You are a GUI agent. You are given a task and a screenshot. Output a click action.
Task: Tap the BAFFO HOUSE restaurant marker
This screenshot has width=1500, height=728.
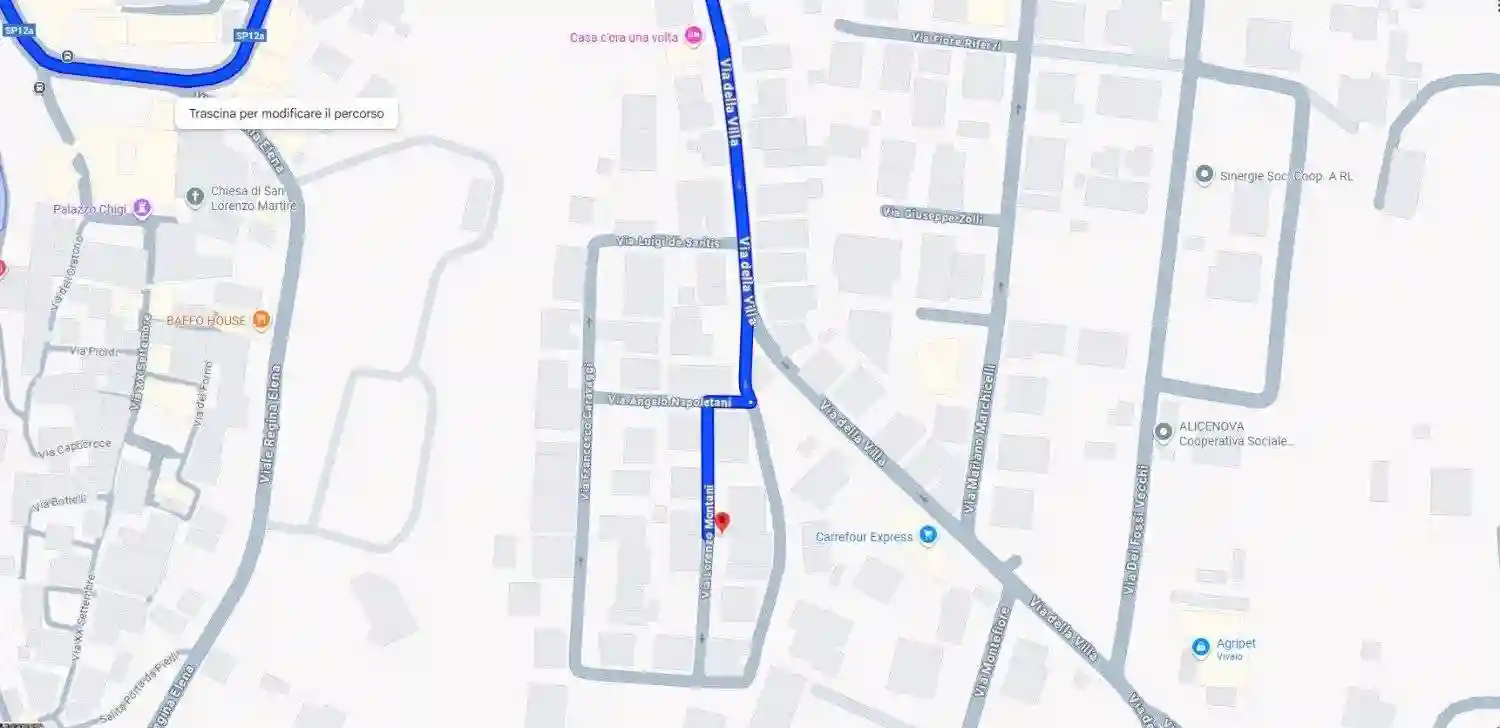click(x=261, y=320)
